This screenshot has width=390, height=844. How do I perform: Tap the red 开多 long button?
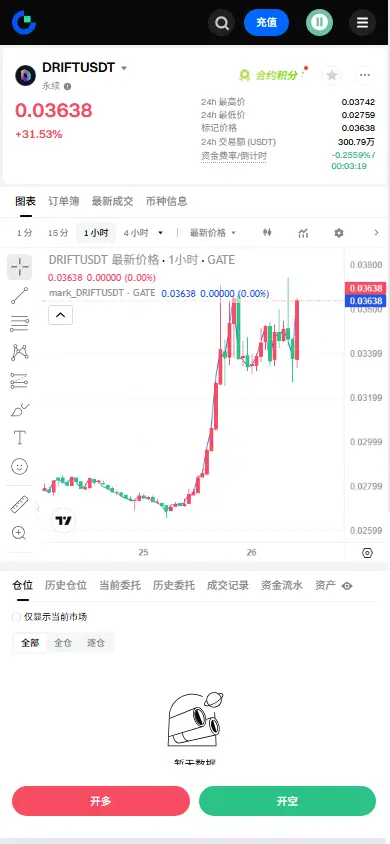tap(101, 801)
